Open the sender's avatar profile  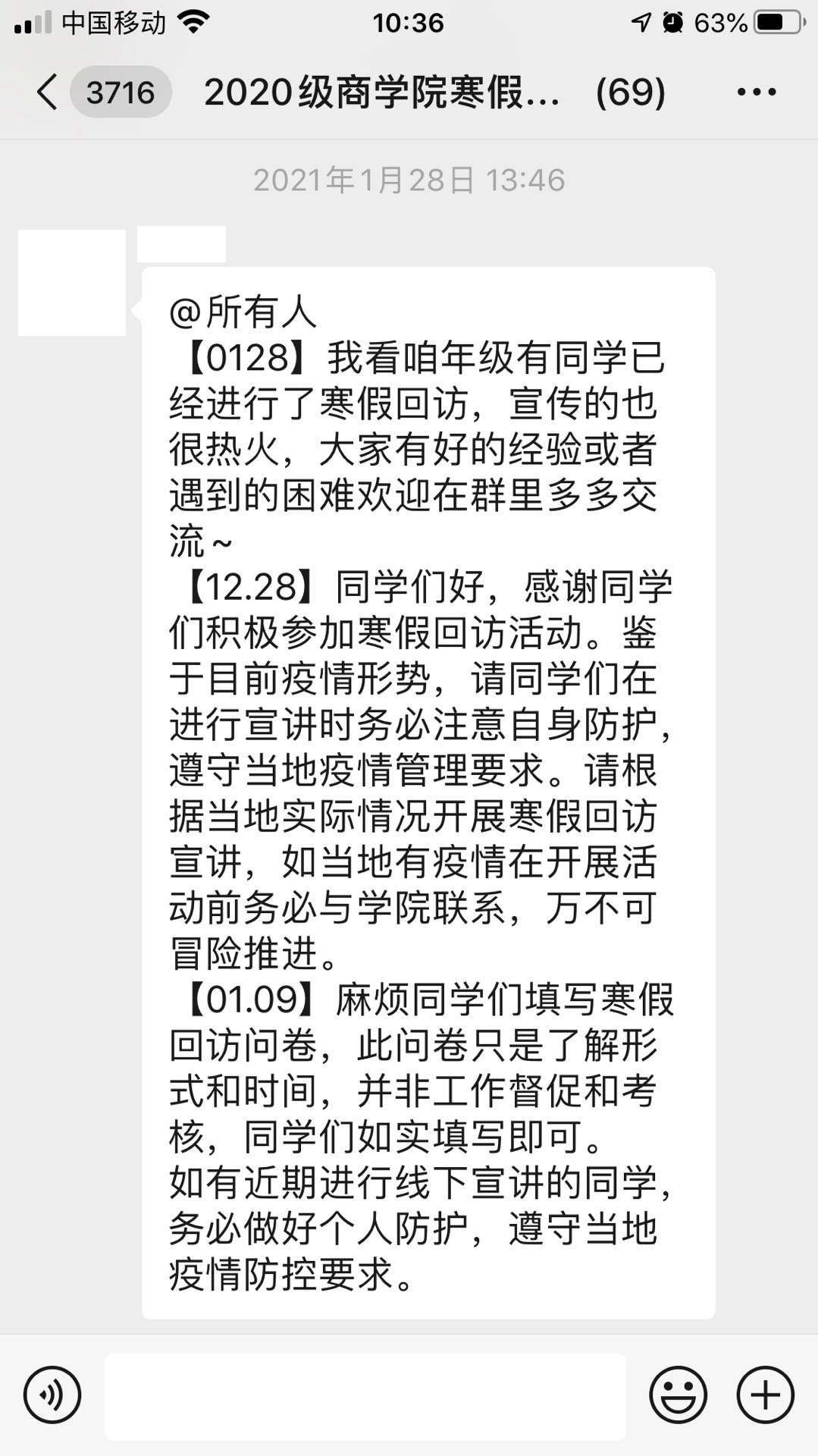[x=72, y=283]
